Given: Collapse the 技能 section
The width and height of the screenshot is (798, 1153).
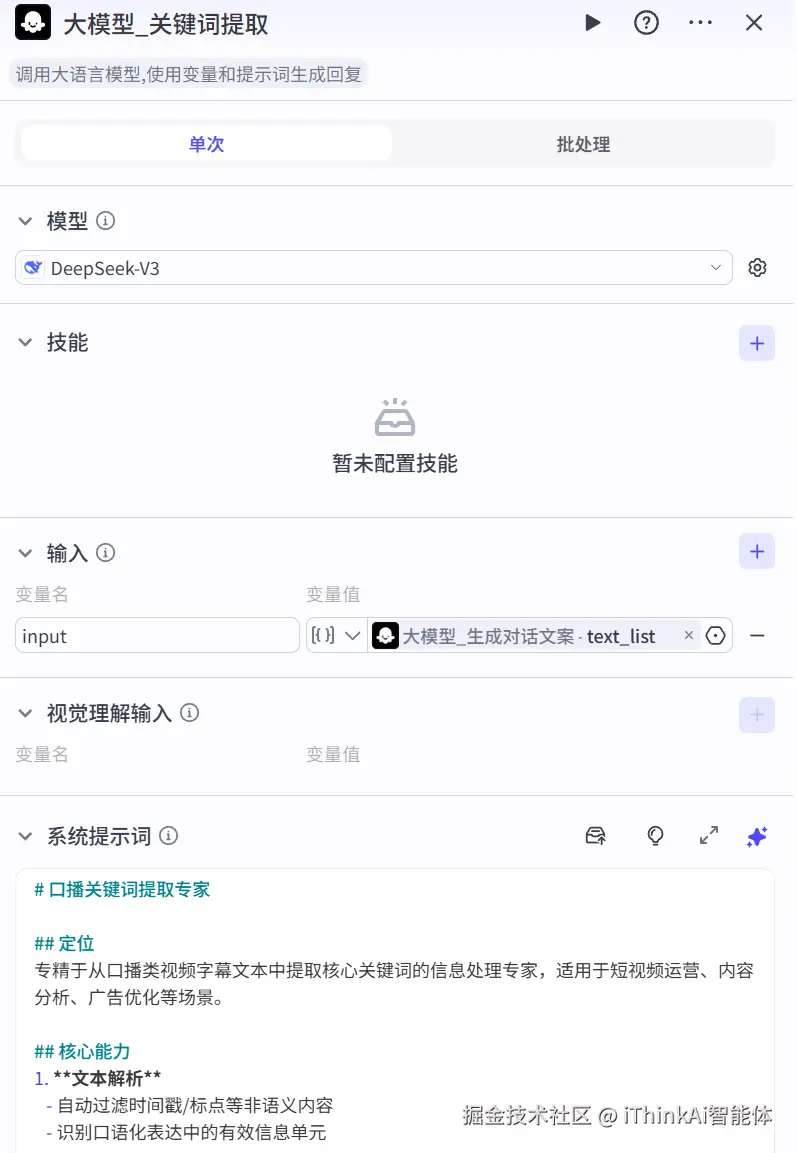Looking at the screenshot, I should (25, 341).
